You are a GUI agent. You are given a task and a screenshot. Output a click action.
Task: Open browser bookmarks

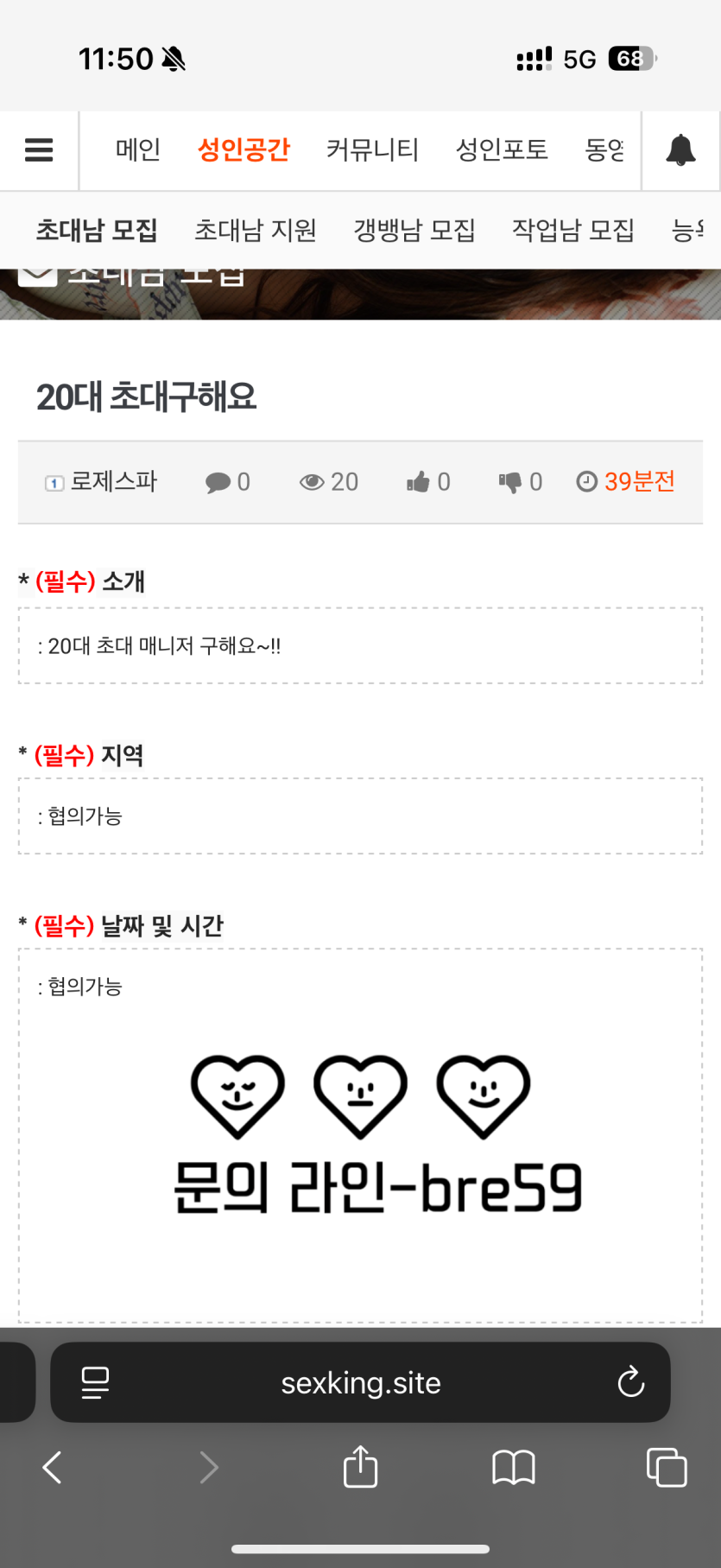click(514, 1467)
